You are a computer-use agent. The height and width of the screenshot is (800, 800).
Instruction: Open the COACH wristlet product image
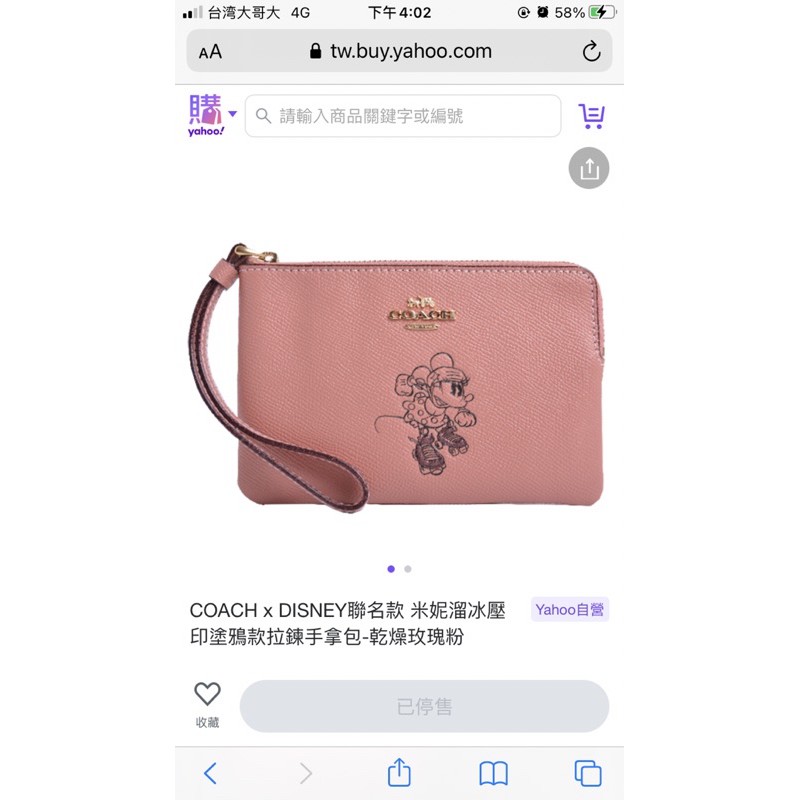(395, 379)
